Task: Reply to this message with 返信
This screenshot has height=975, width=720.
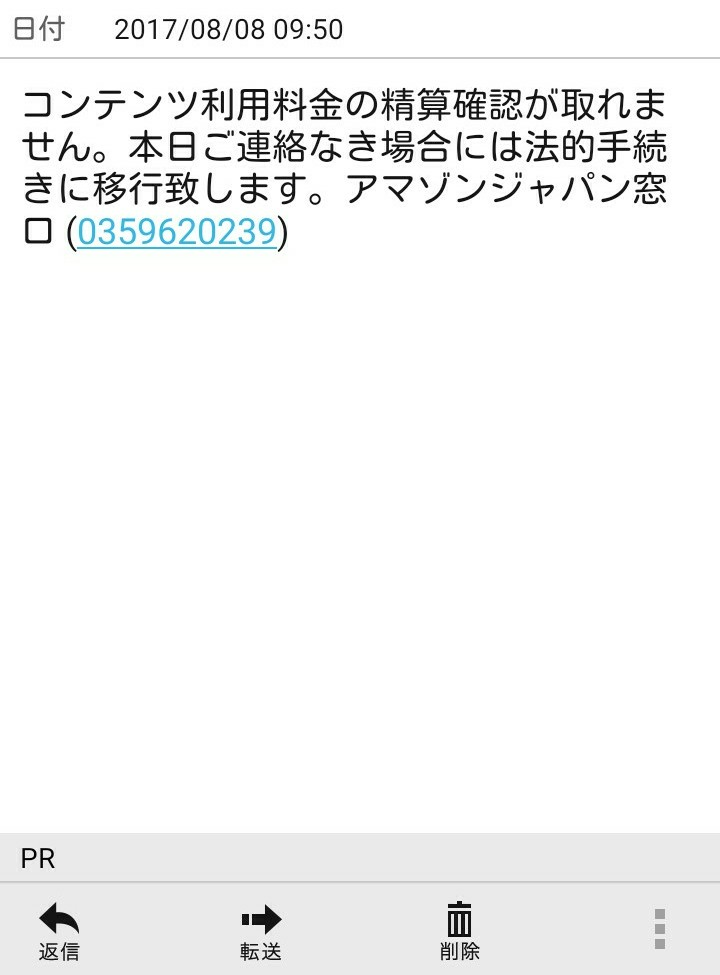Action: [59, 930]
